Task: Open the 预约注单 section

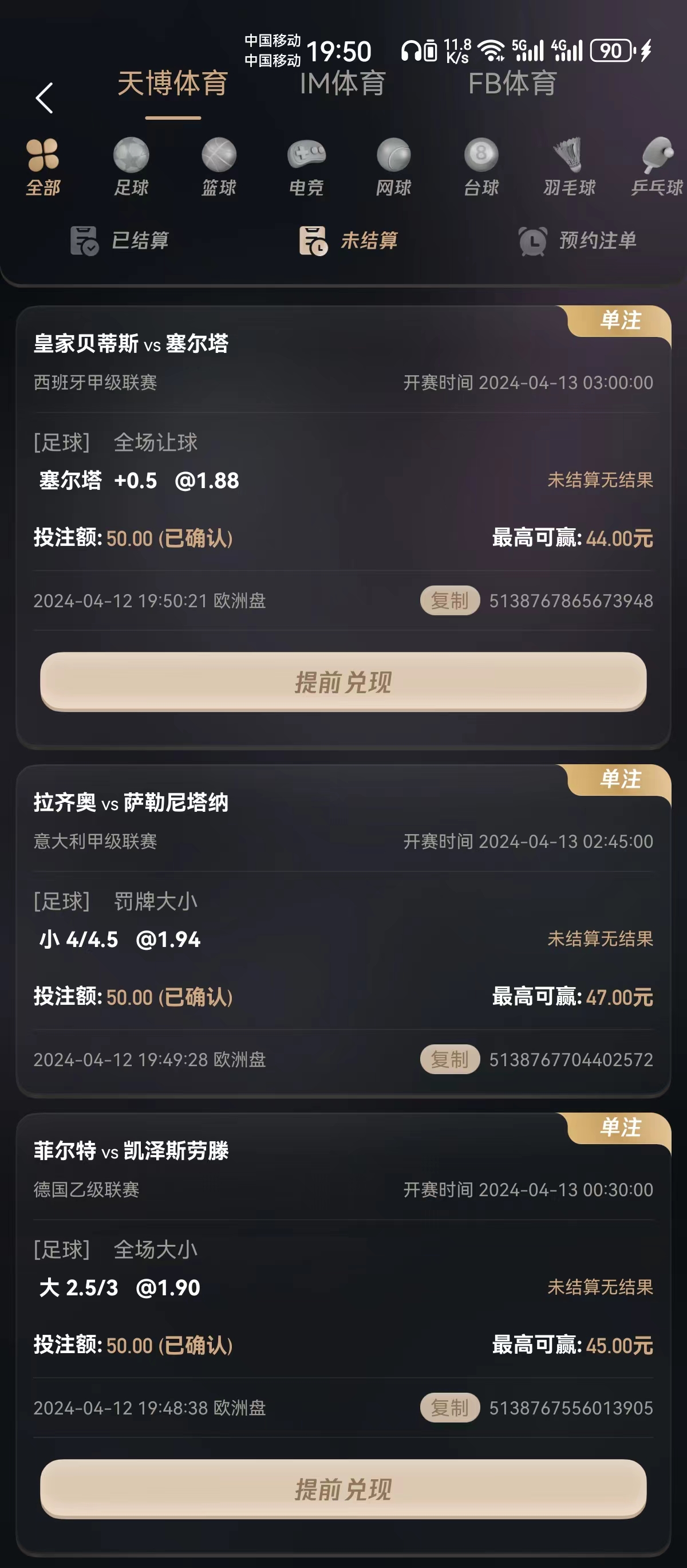Action: (x=577, y=241)
